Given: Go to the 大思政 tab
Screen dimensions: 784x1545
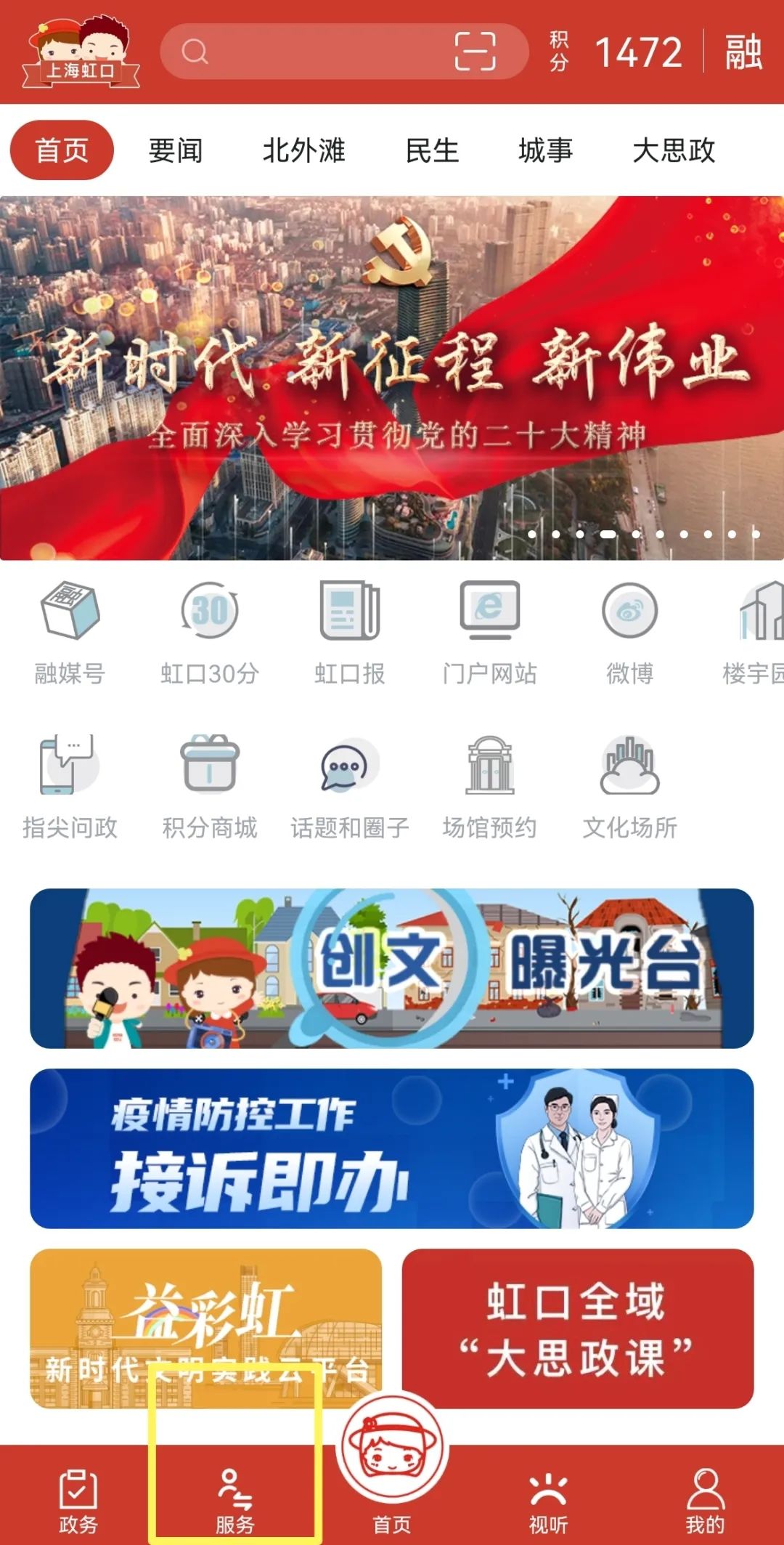Looking at the screenshot, I should pos(674,151).
